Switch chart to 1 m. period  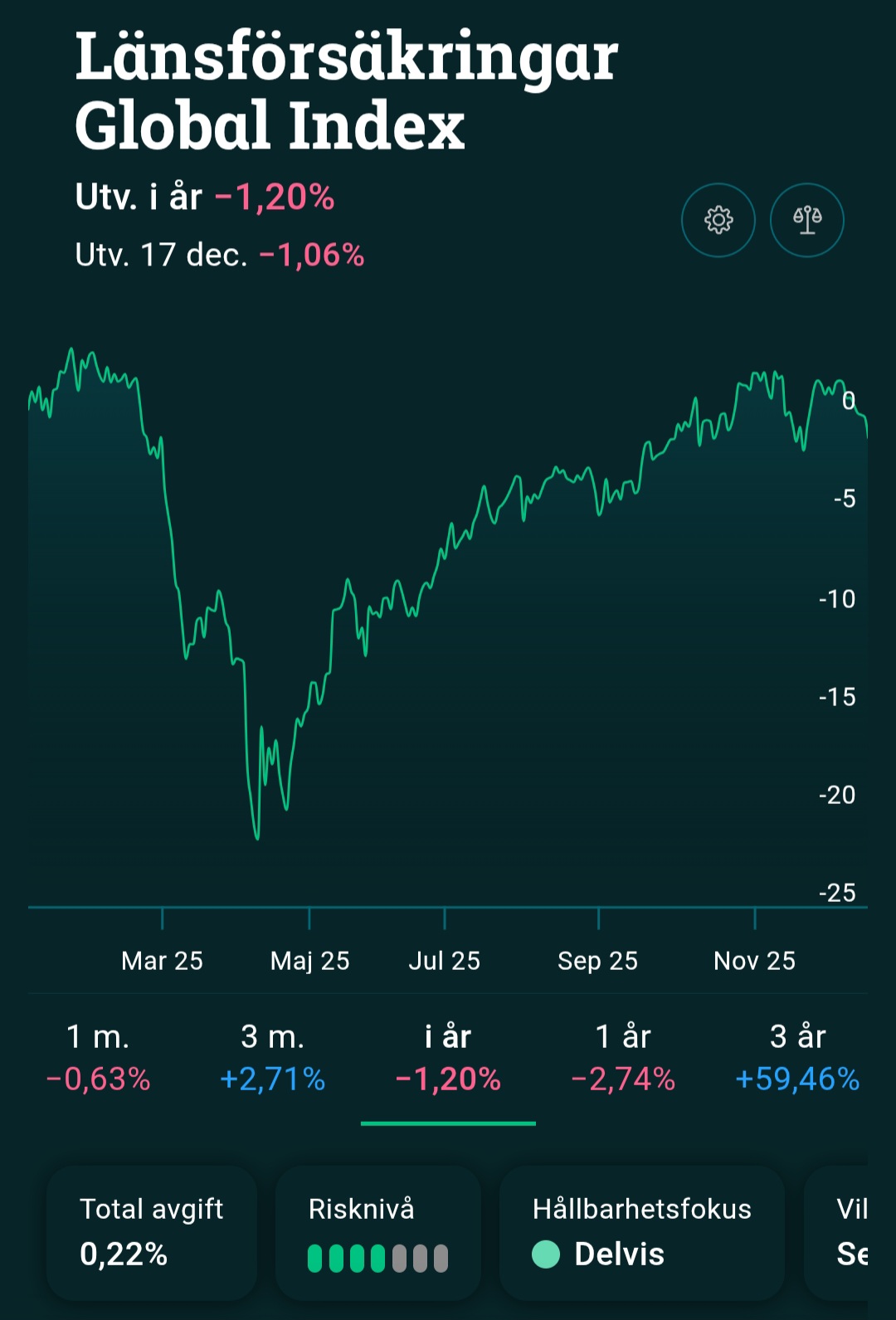(x=98, y=1058)
